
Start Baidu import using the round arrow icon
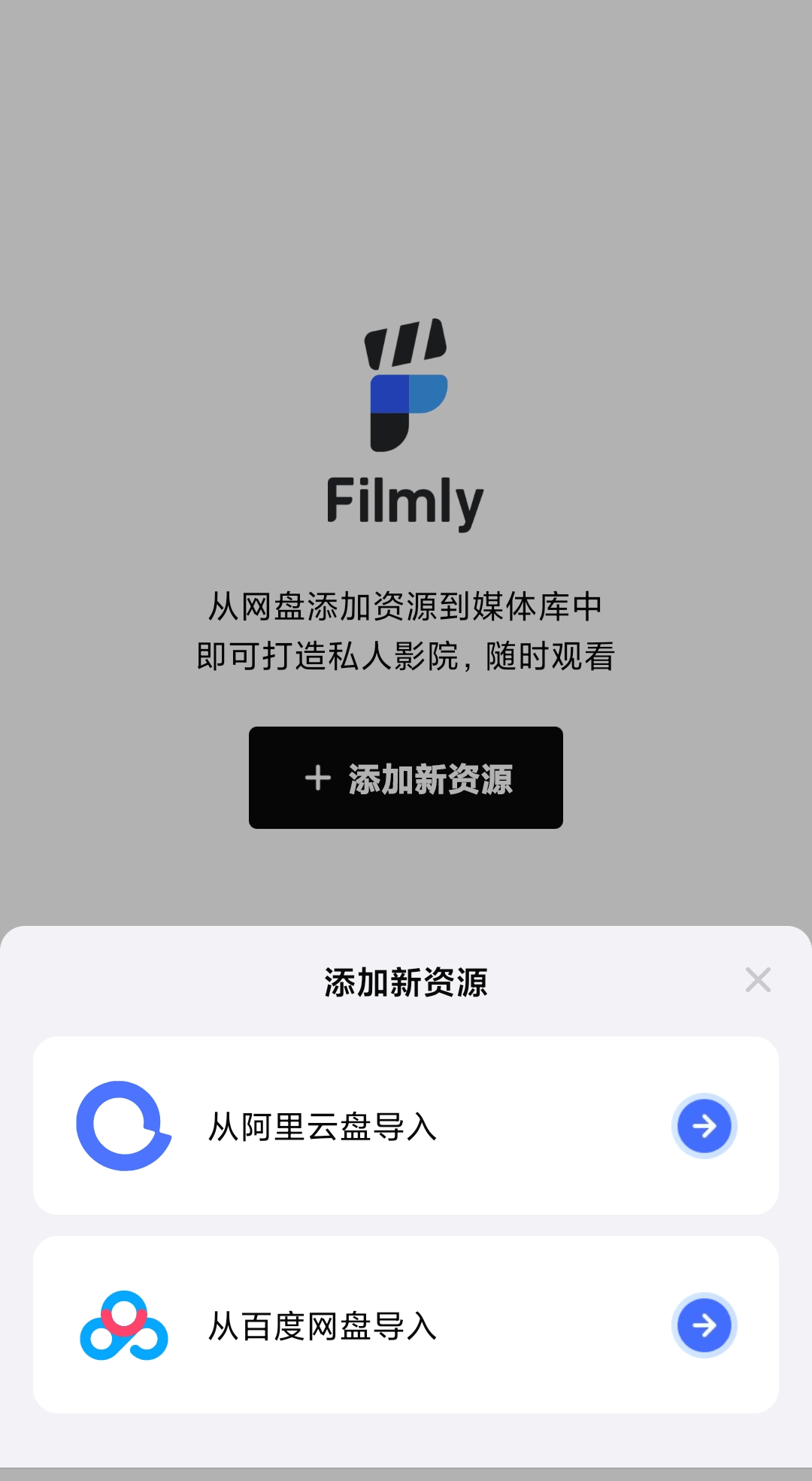704,1325
